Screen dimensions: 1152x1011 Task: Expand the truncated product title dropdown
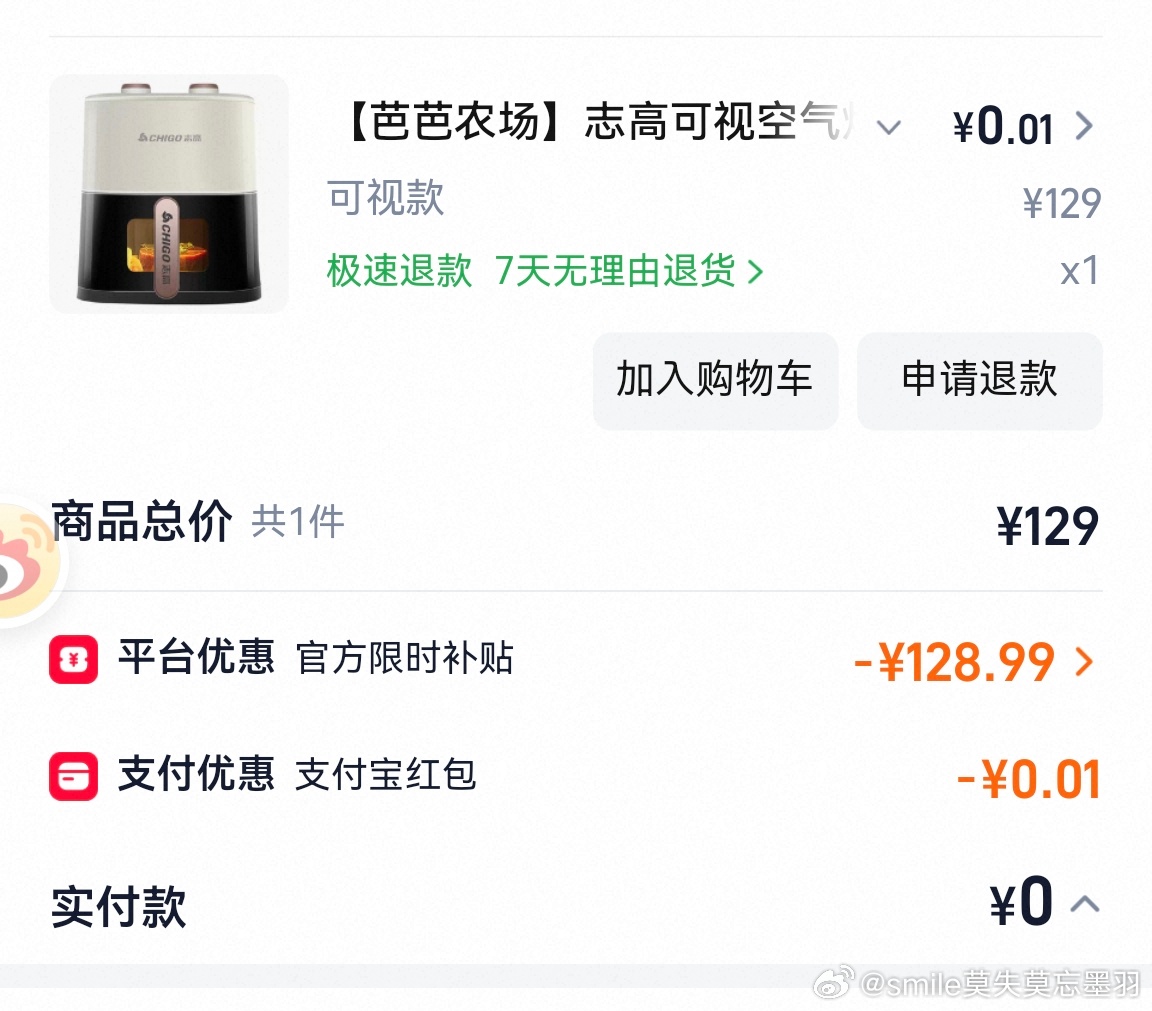click(888, 127)
